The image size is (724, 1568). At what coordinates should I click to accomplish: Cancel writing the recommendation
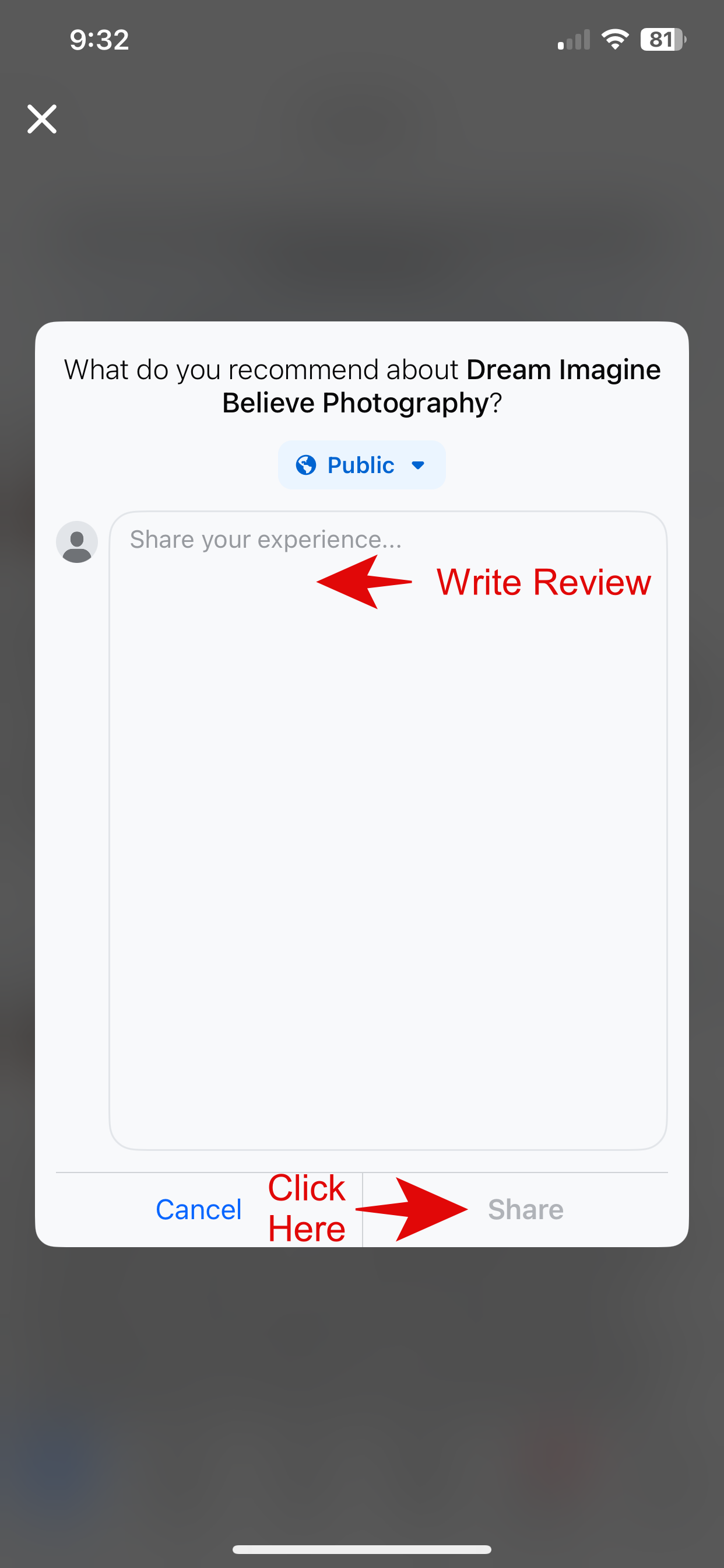[198, 1209]
